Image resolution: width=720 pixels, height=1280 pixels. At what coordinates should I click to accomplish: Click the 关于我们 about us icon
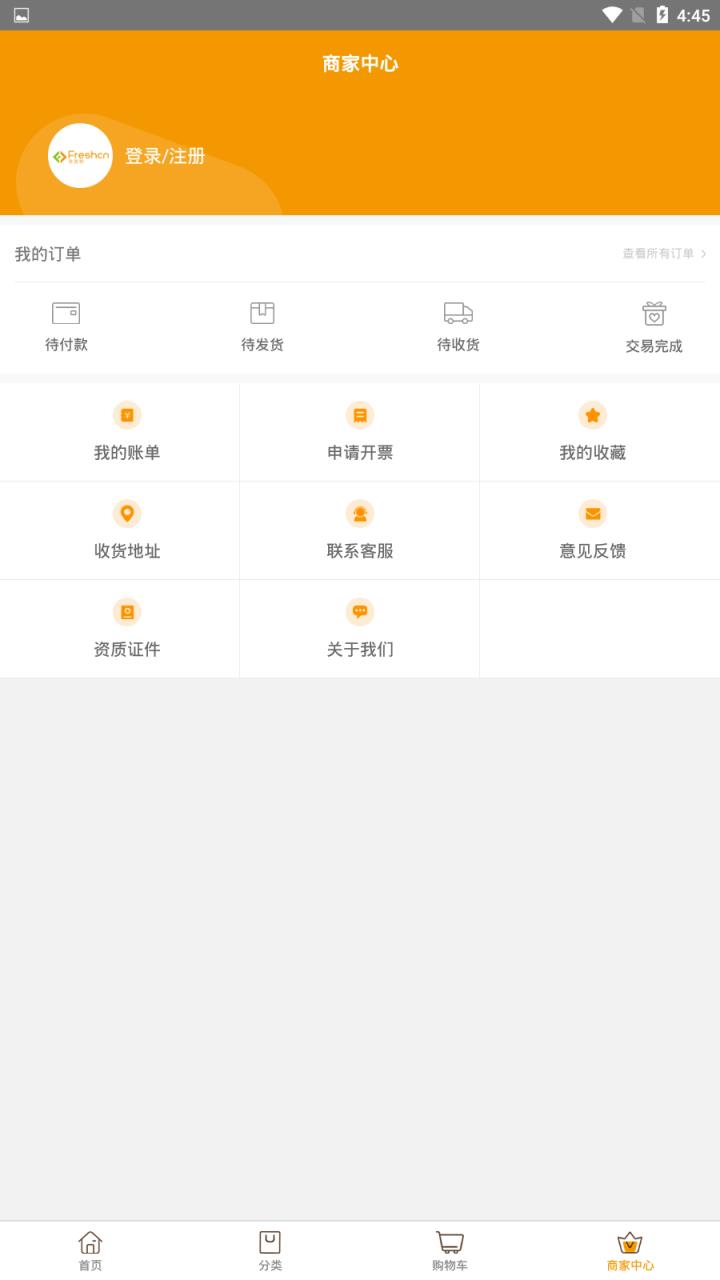point(359,611)
